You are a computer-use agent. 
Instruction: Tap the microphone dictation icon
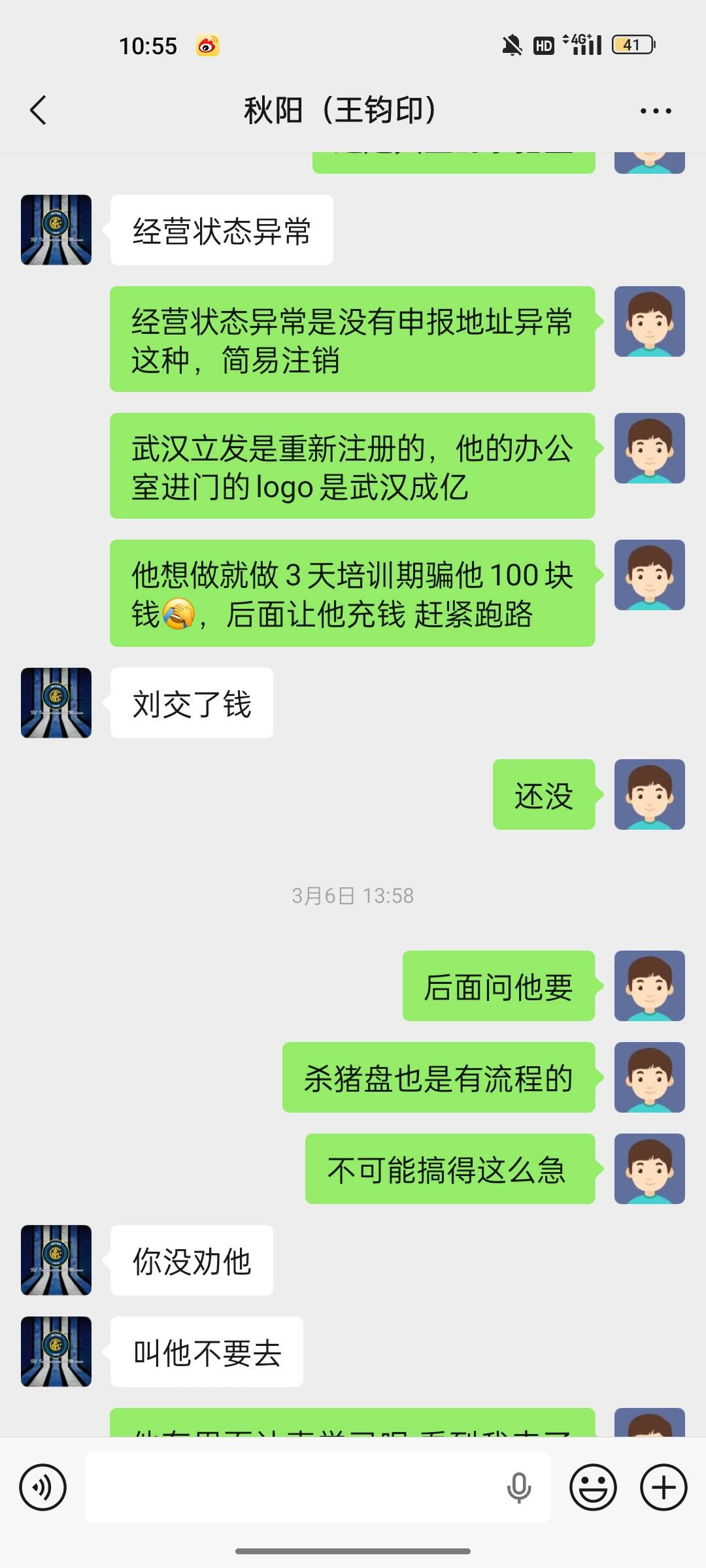point(519,1488)
